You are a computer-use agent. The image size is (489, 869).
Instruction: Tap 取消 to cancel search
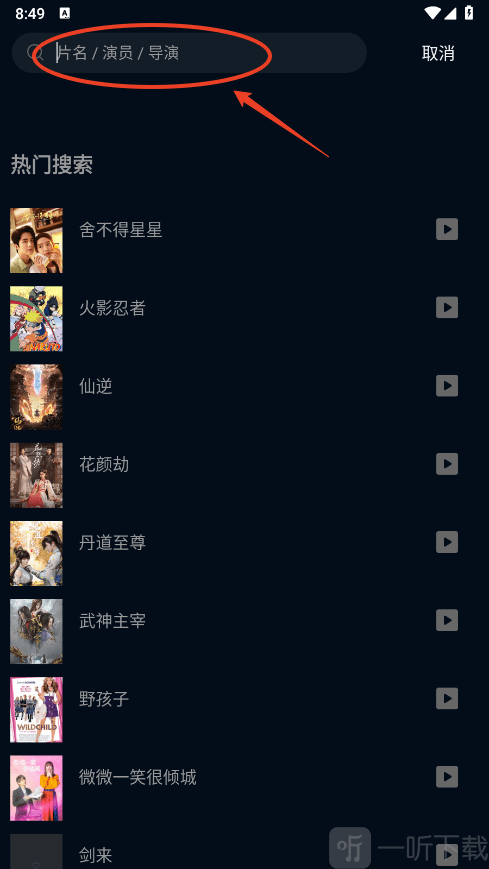(438, 53)
